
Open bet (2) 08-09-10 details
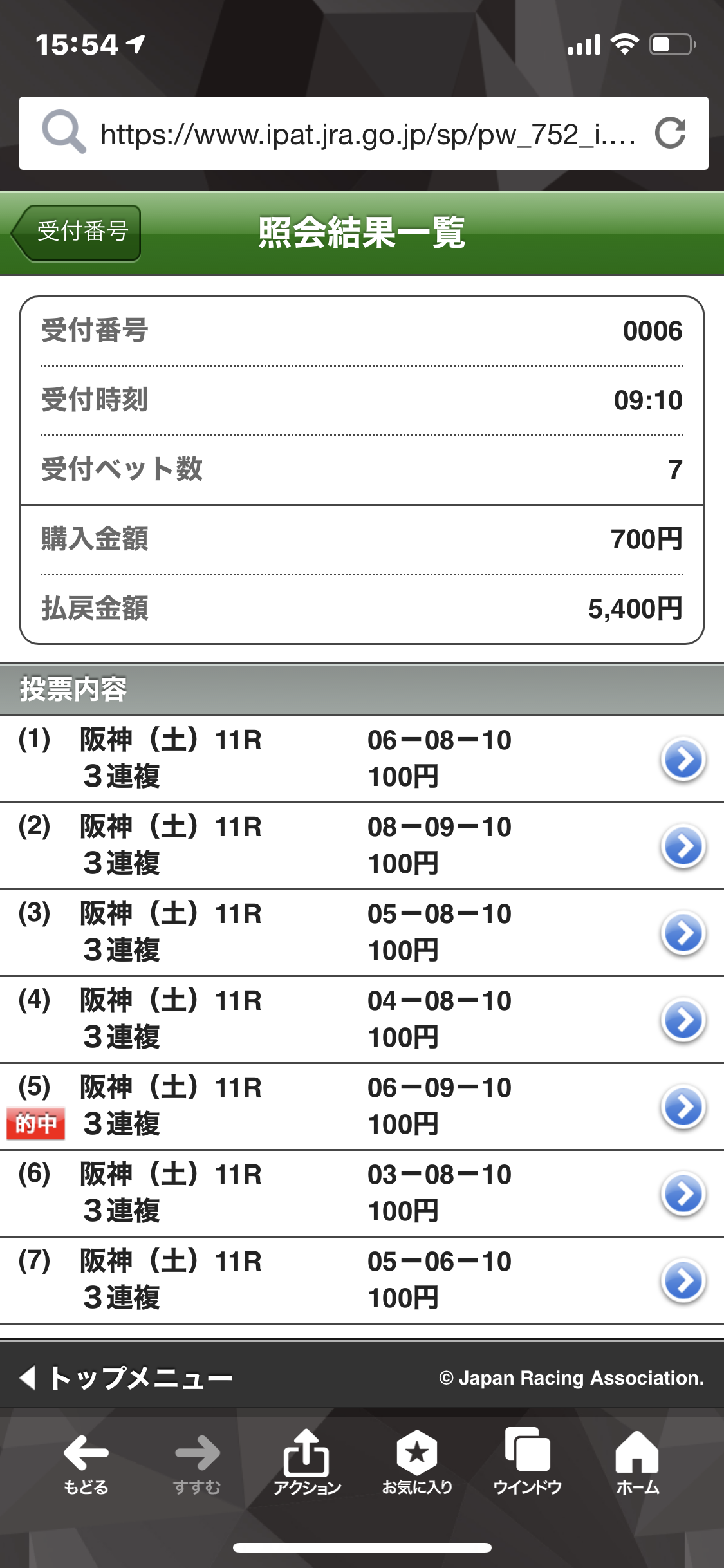(683, 846)
